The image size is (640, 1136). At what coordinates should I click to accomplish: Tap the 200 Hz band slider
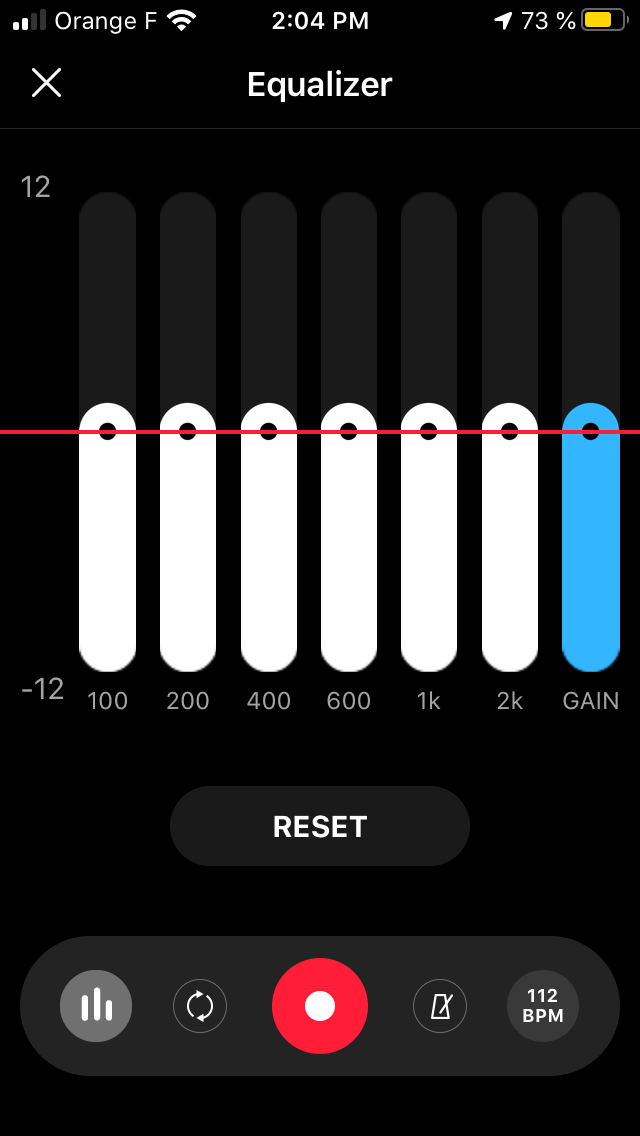188,431
